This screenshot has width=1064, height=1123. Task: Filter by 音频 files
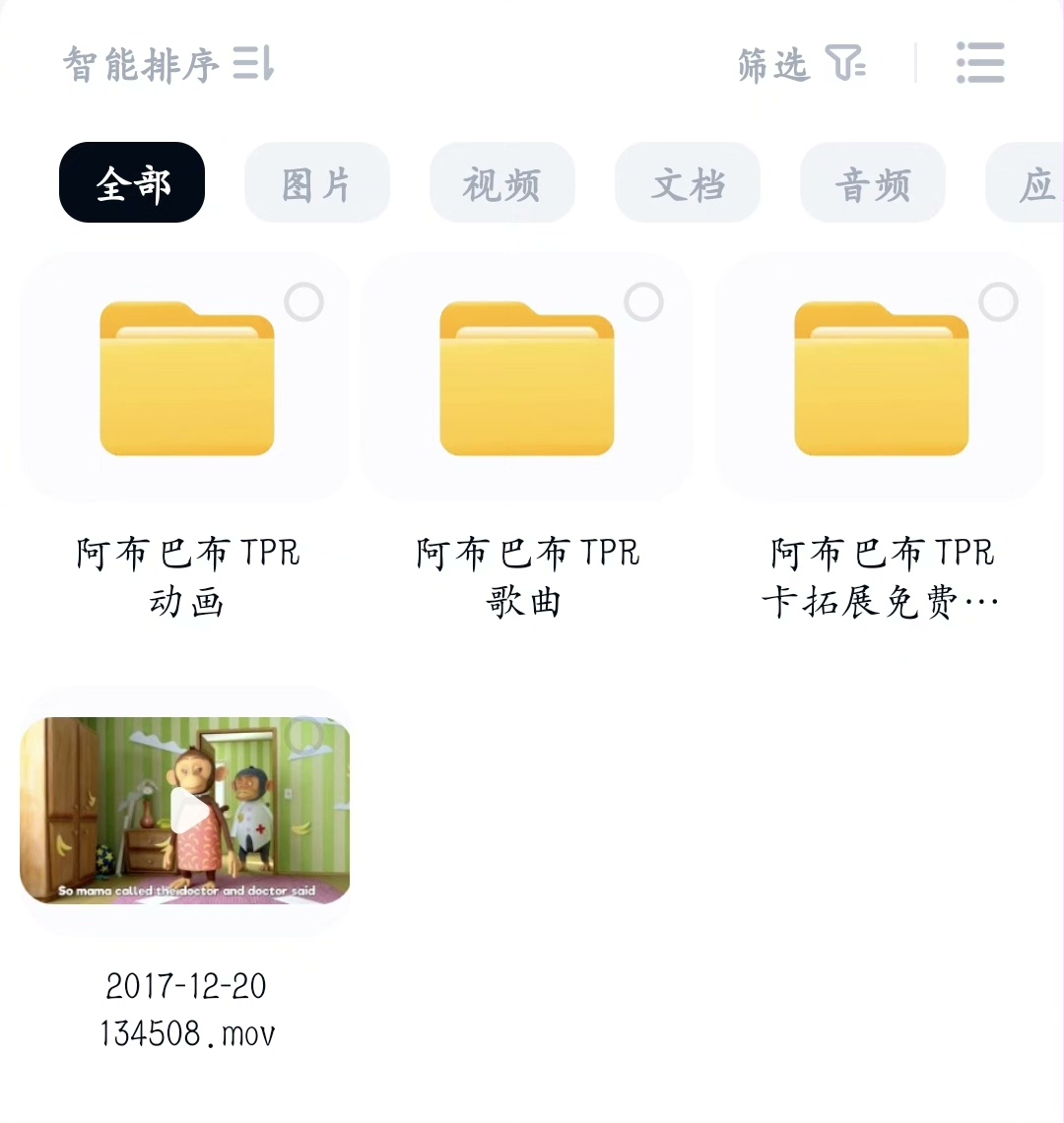point(872,183)
